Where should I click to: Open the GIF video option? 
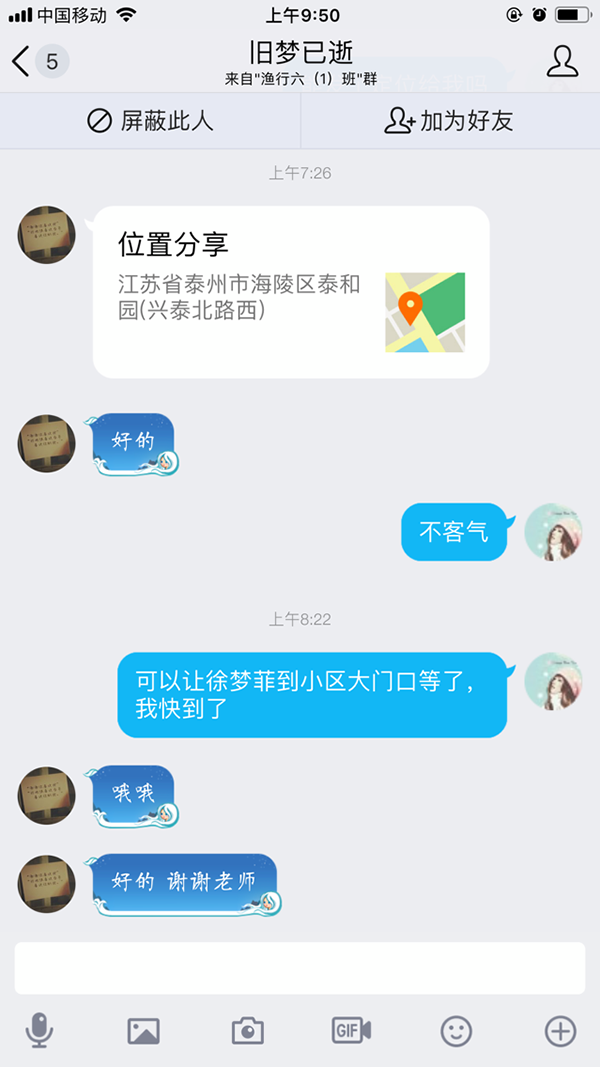[x=351, y=1030]
